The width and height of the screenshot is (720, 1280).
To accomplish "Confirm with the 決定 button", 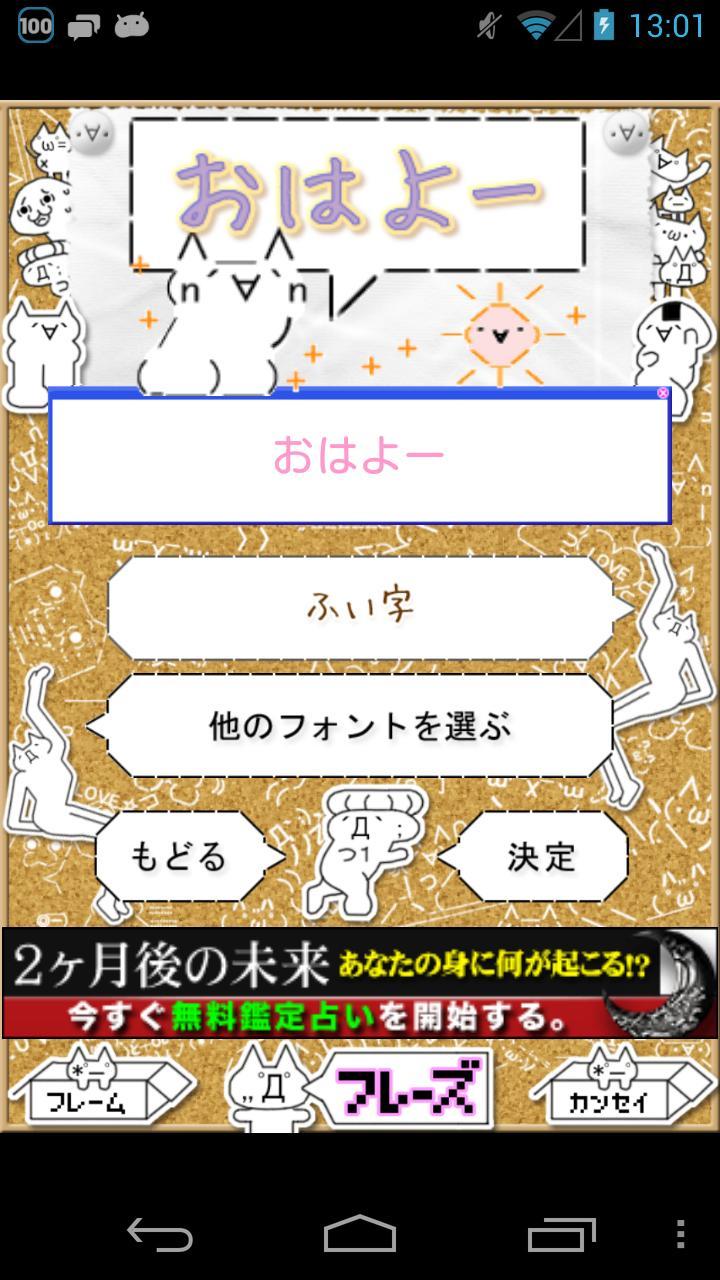I will point(542,857).
